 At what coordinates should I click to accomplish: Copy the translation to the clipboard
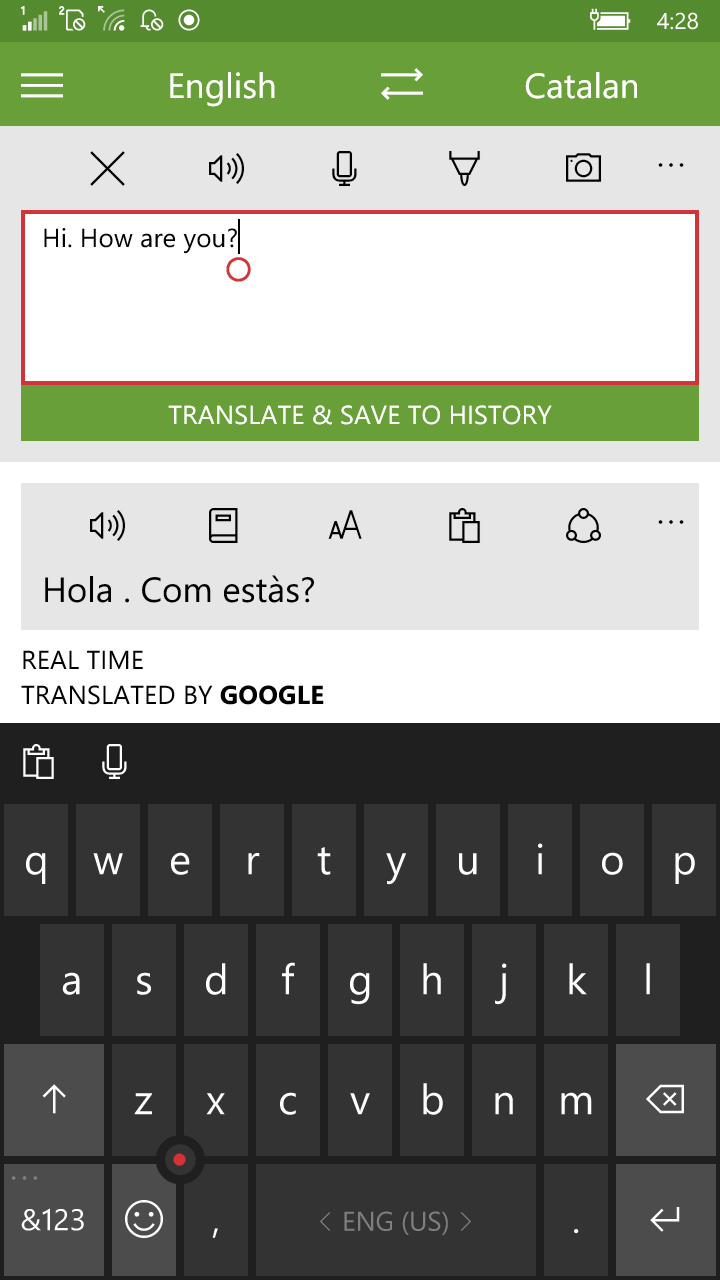coord(464,525)
